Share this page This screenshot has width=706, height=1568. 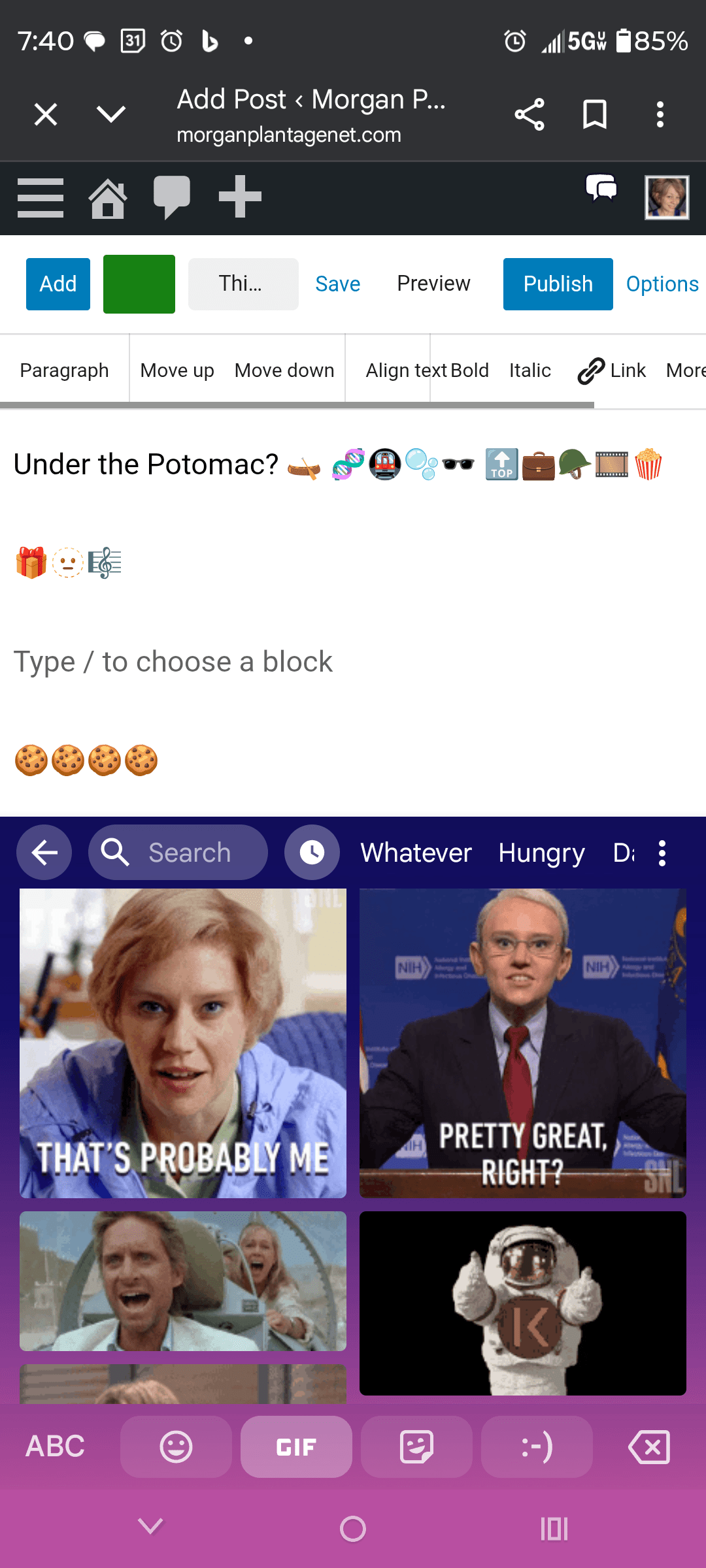[x=529, y=115]
